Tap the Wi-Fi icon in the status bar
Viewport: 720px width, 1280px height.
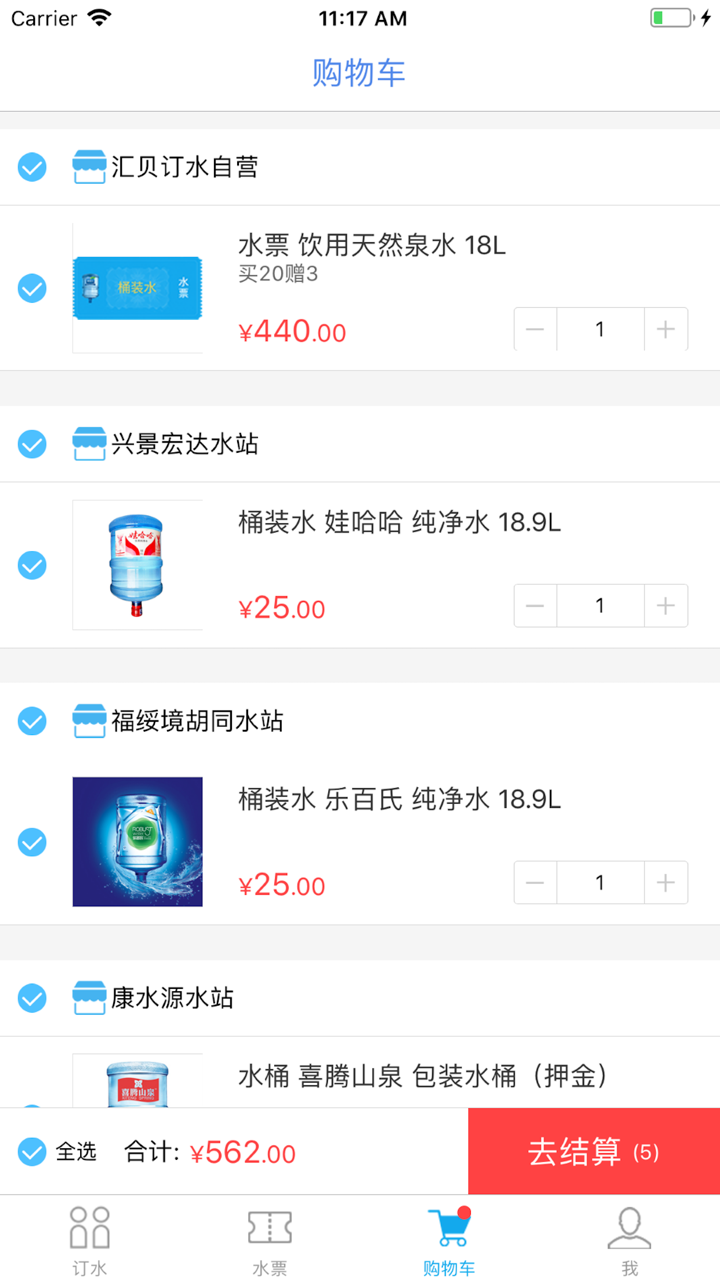pos(99,17)
